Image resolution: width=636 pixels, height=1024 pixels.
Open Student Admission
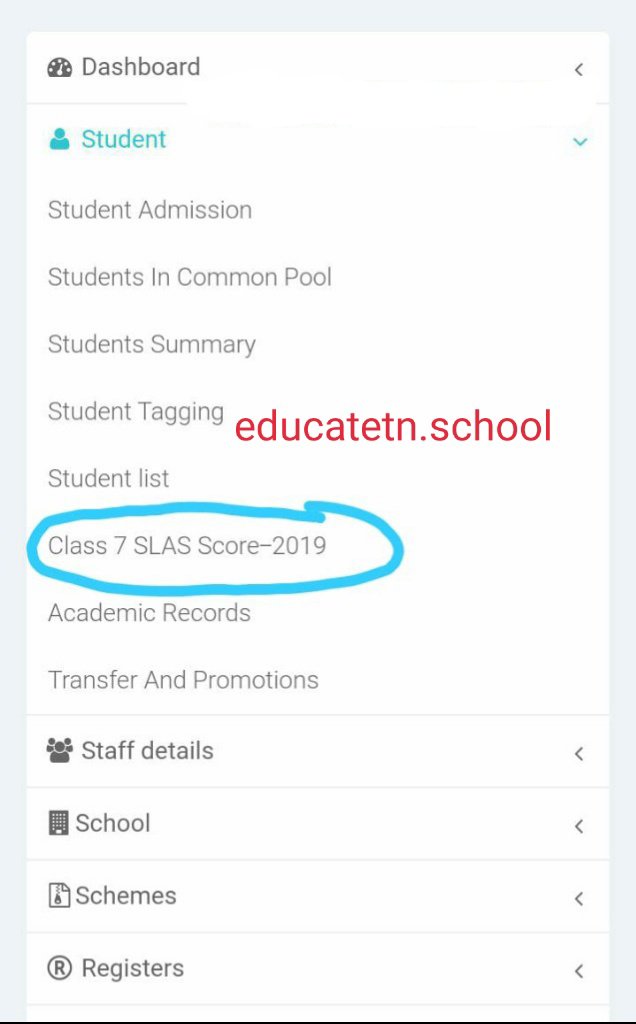pos(150,210)
